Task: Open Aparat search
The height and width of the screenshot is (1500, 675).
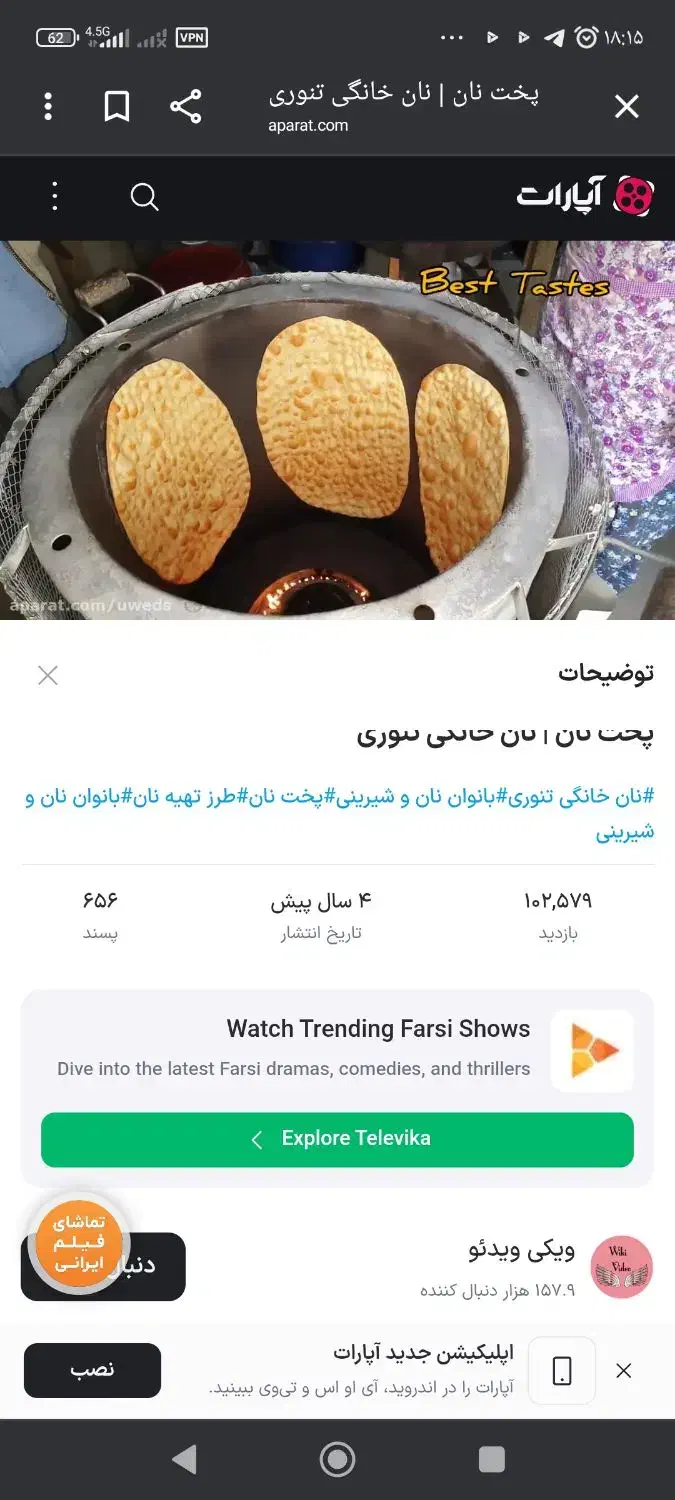Action: pos(145,197)
